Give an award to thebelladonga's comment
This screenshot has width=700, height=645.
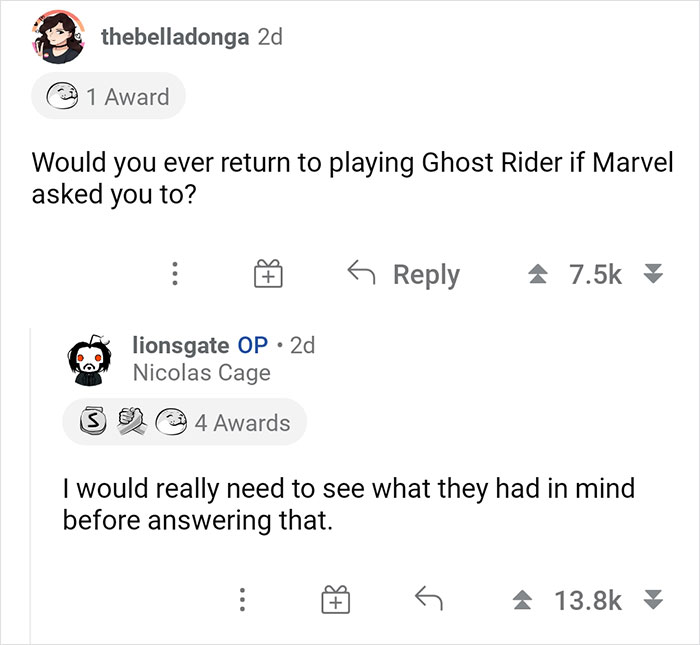265,274
